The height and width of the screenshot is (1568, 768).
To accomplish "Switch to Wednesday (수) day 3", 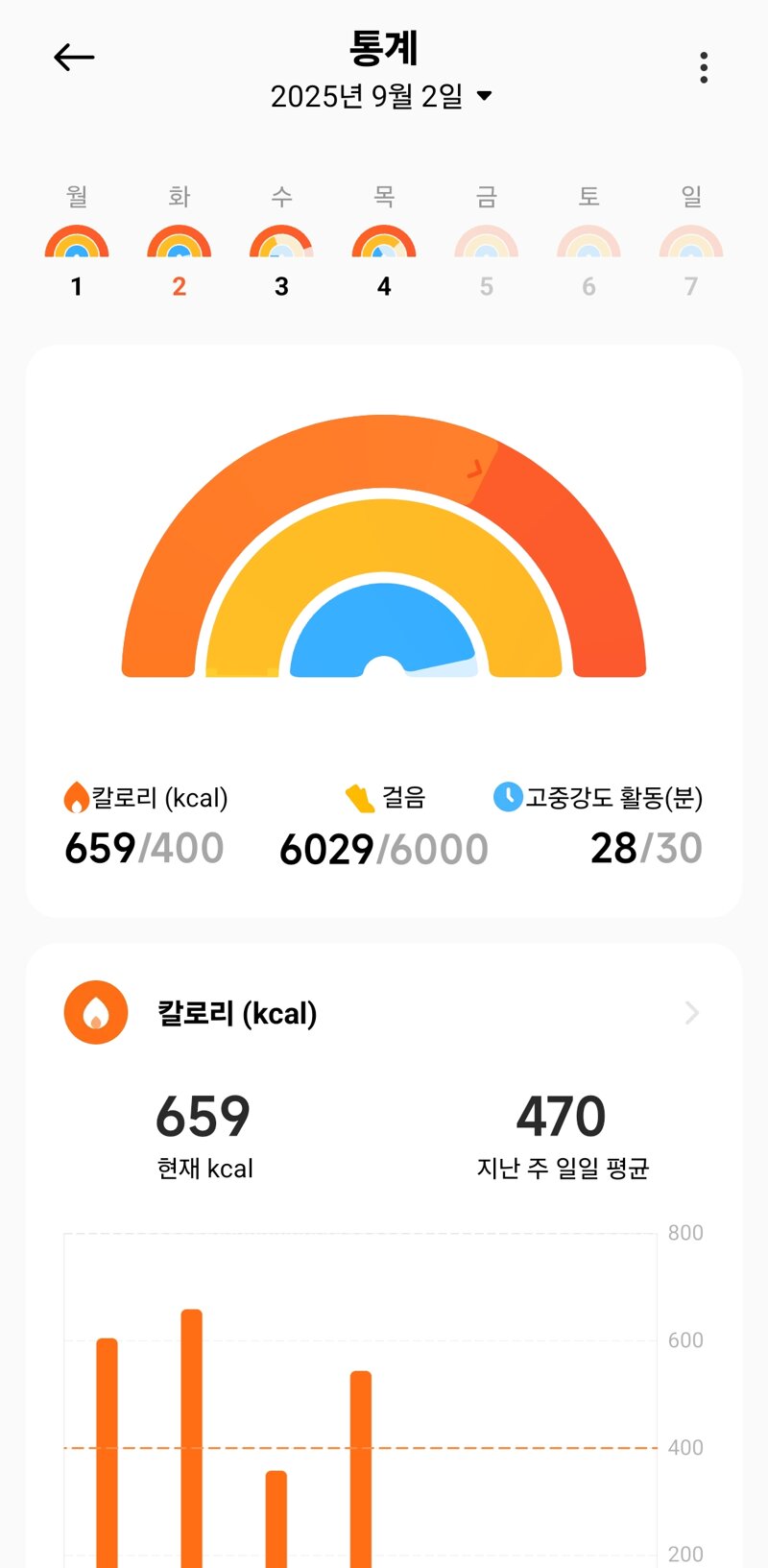I will 281,245.
